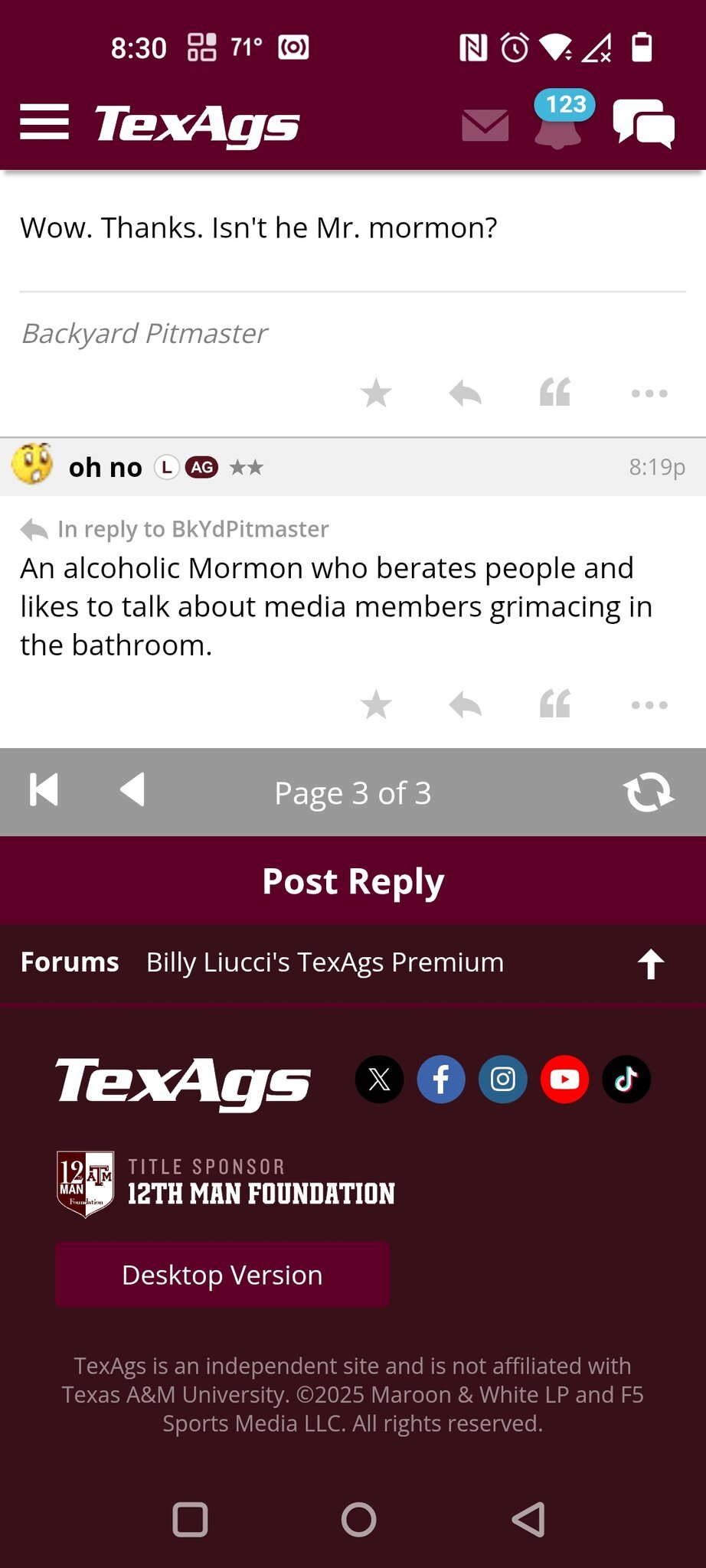Image resolution: width=706 pixels, height=1568 pixels.
Task: Open the TexAgs YouTube page
Action: click(564, 1080)
